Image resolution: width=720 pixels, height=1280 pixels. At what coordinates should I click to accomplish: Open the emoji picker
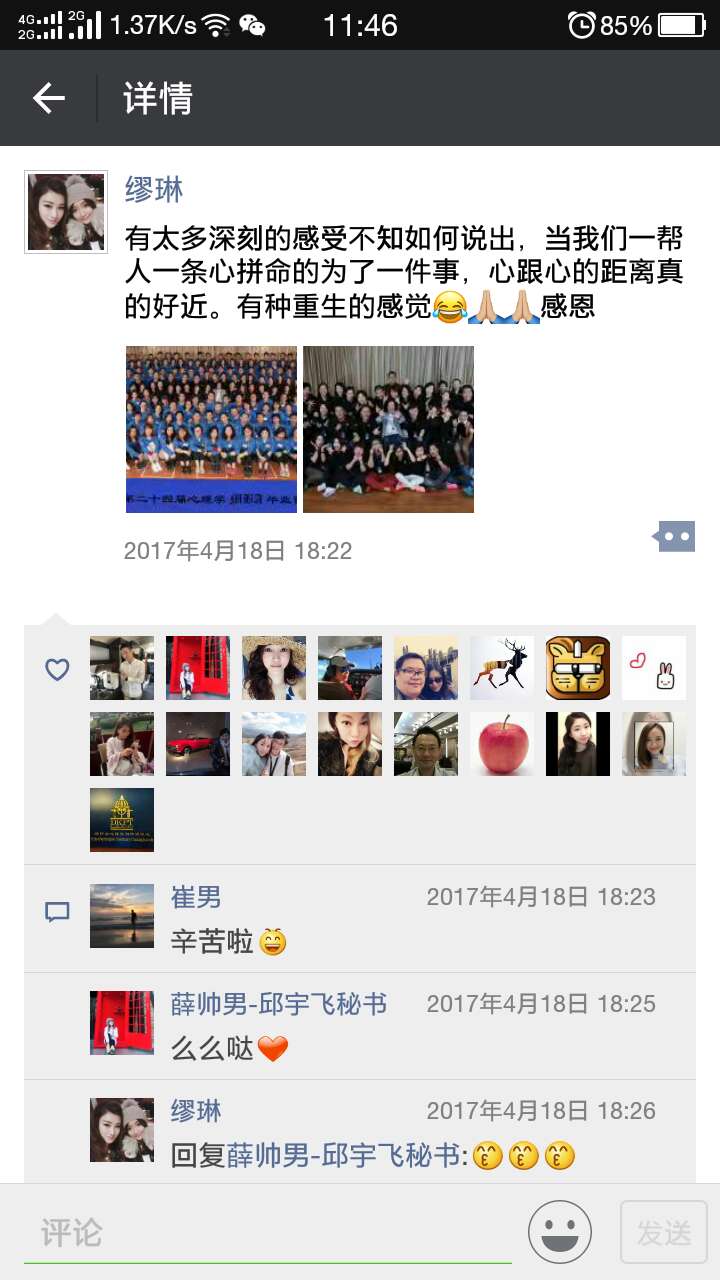(560, 1232)
